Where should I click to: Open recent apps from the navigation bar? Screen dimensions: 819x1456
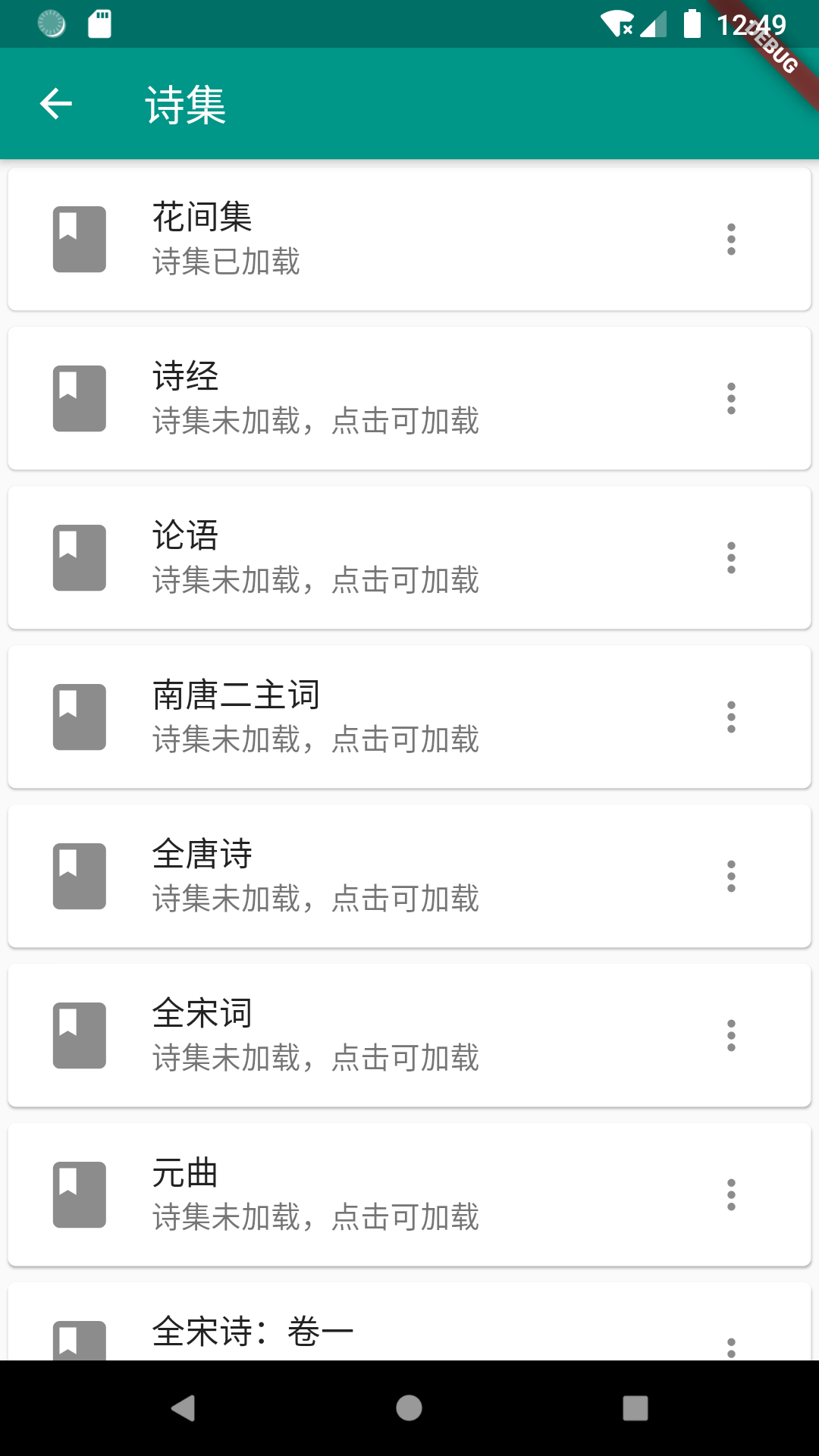click(x=635, y=1408)
